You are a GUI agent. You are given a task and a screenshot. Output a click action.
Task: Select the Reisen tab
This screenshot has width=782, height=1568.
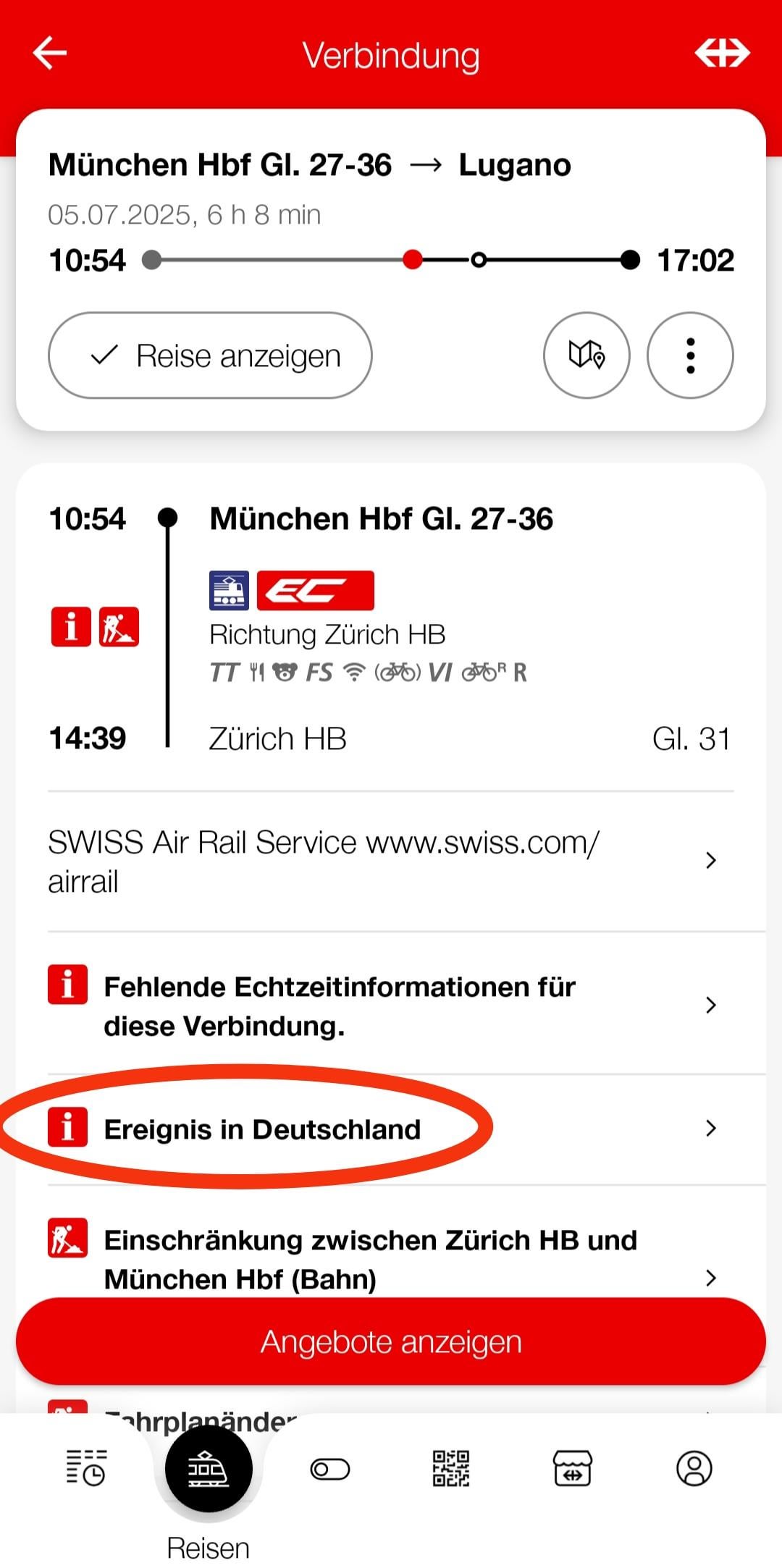tap(209, 1470)
